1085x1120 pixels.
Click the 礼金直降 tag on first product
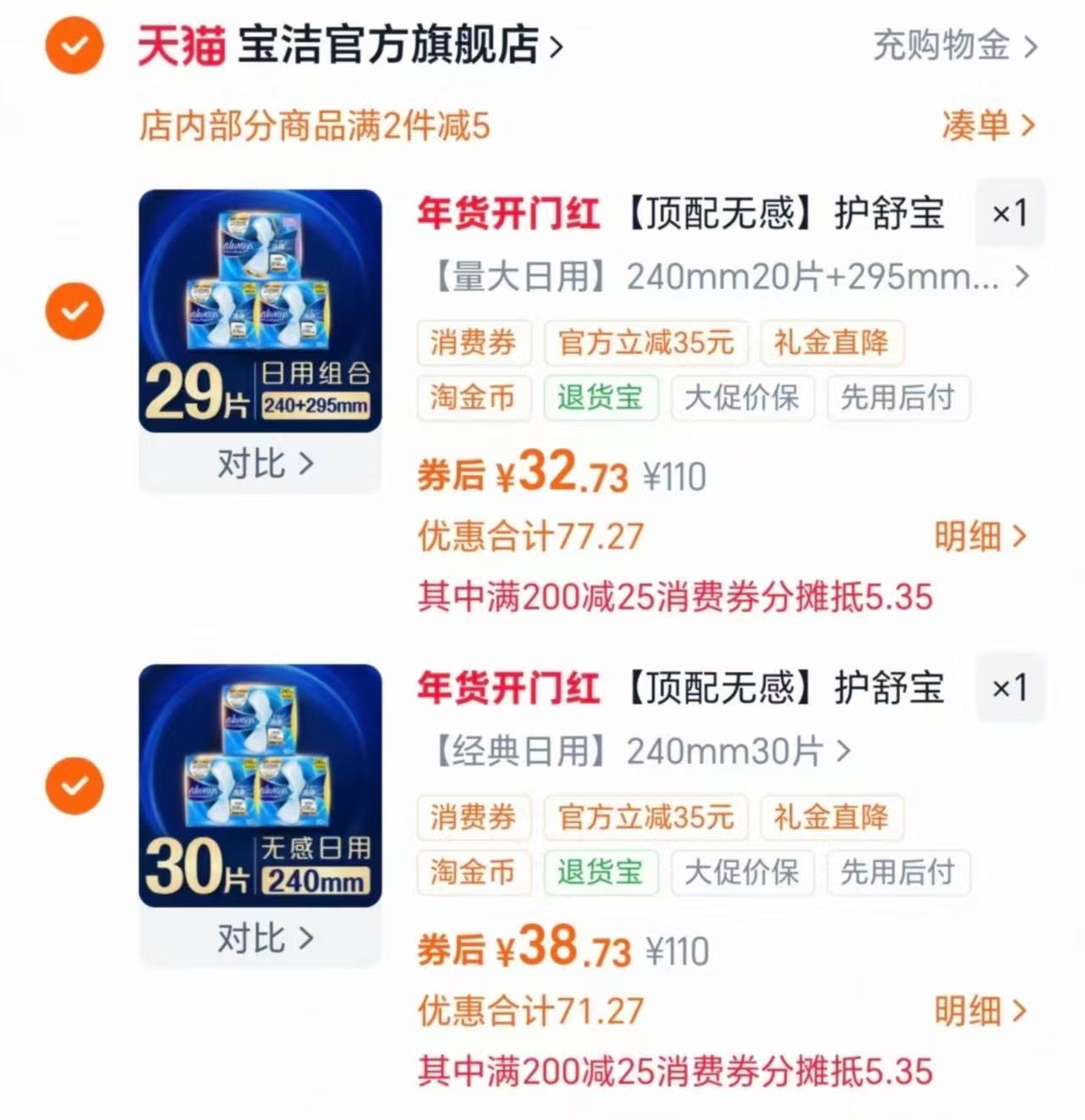click(831, 343)
